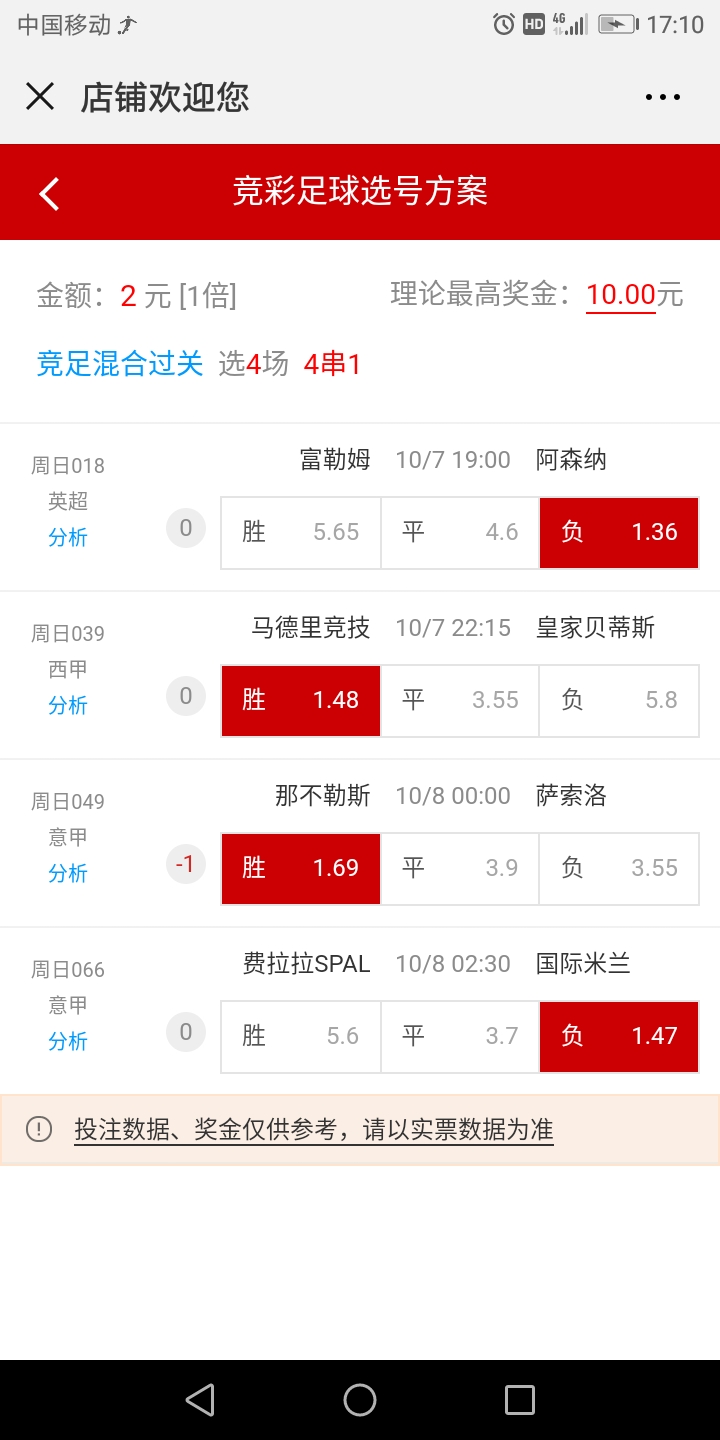The image size is (720, 1440).
Task: Tap the battery indicator in the status bar
Action: click(x=617, y=22)
